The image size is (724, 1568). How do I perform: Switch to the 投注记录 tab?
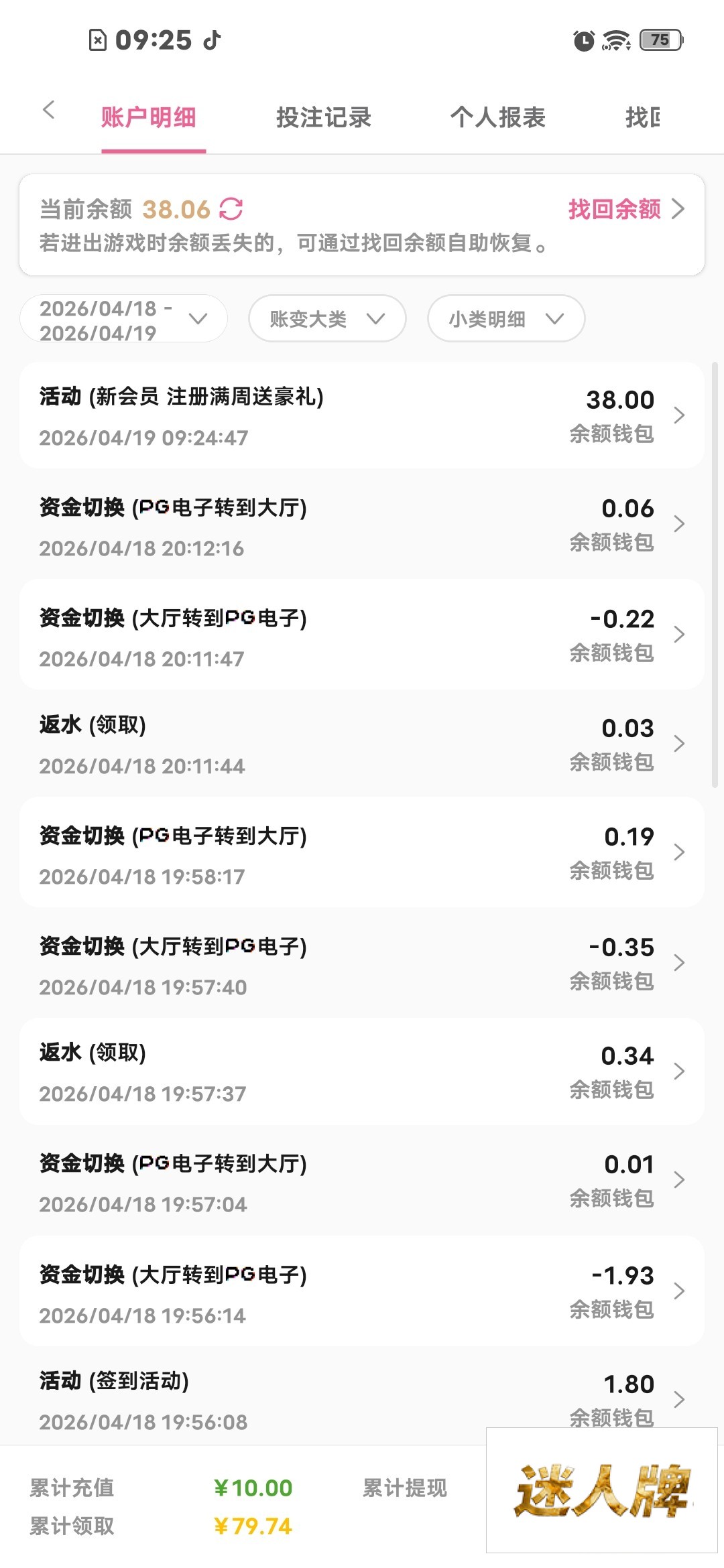(x=324, y=117)
